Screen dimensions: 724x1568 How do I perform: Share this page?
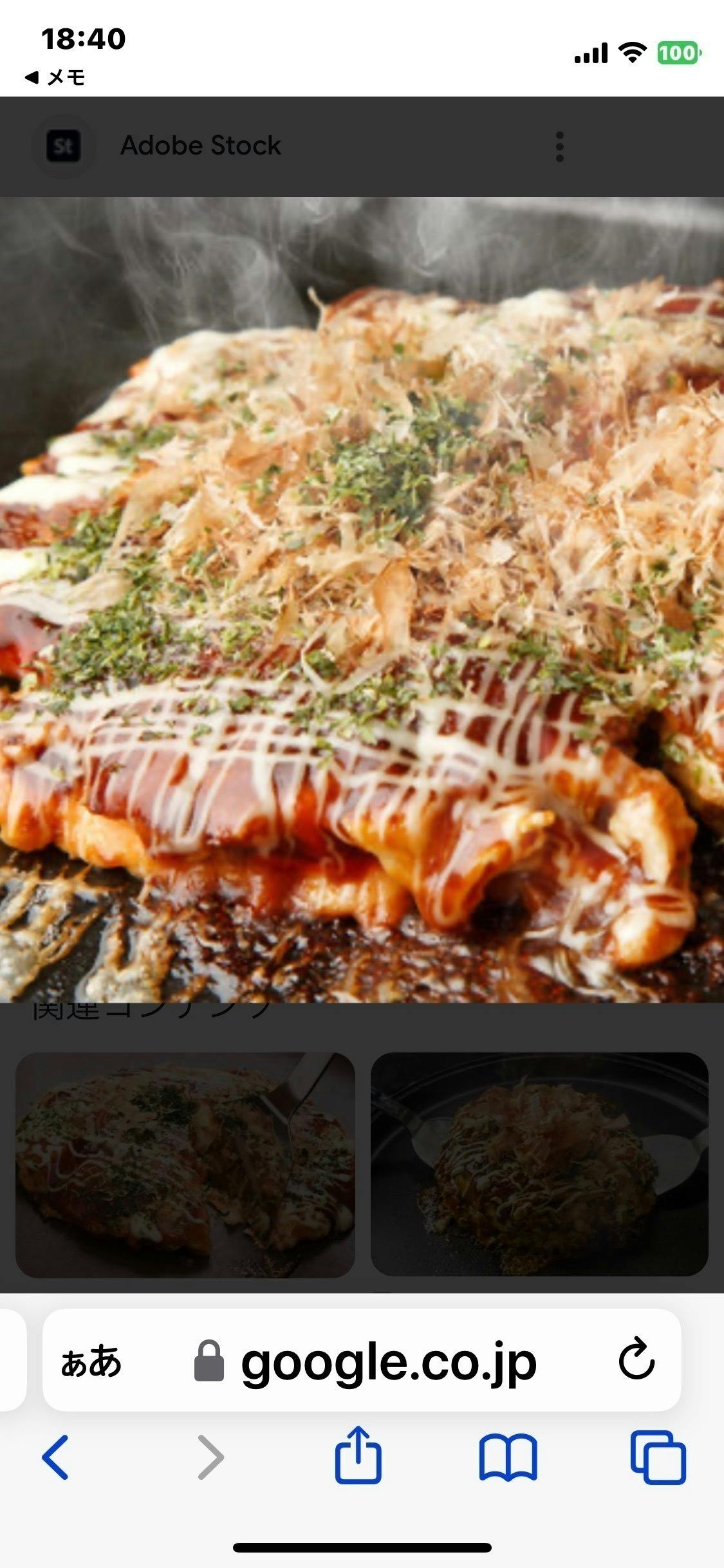358,1455
